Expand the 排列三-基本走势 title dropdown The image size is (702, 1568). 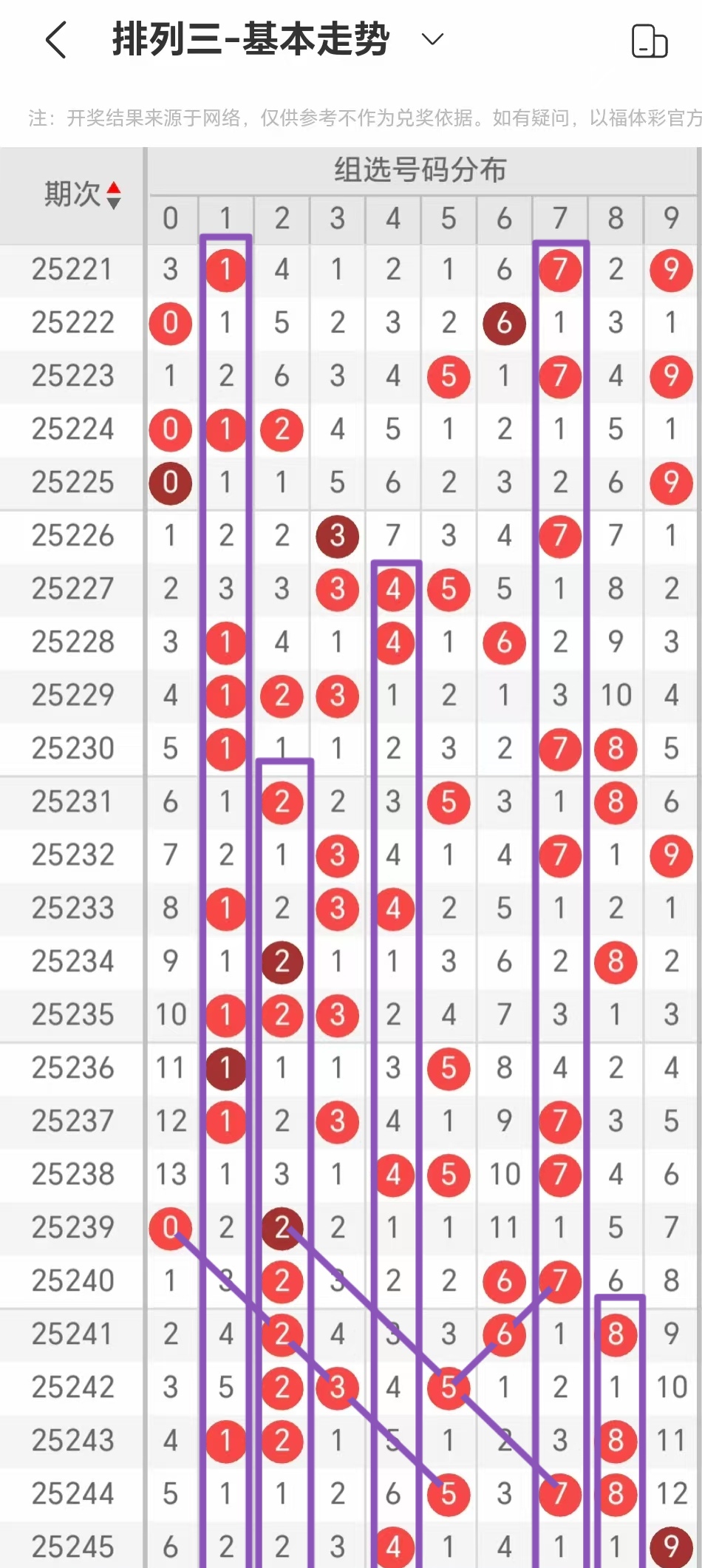[432, 39]
